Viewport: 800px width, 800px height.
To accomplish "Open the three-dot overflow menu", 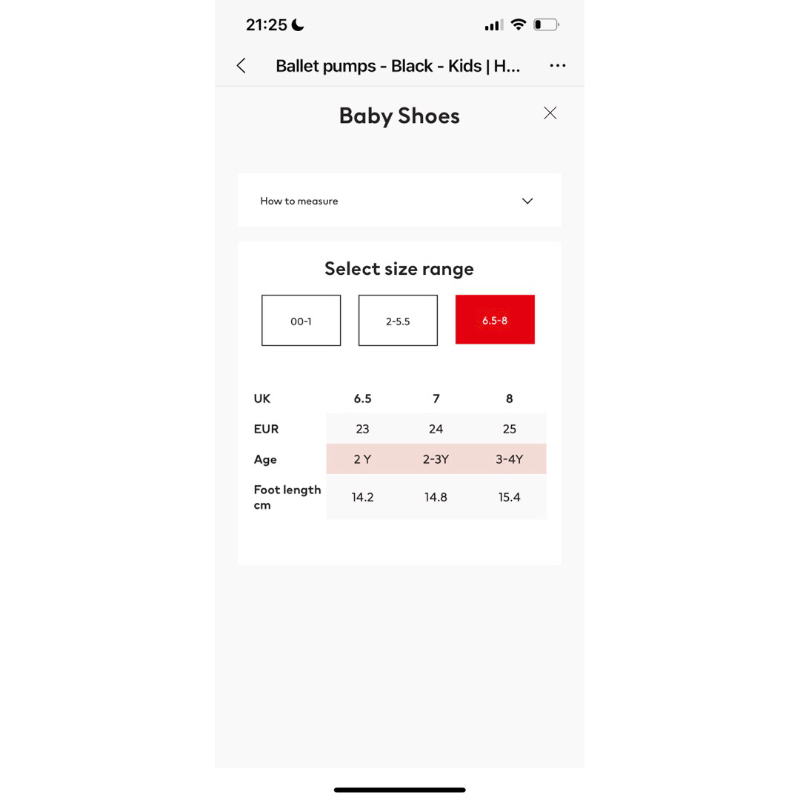I will (x=558, y=66).
